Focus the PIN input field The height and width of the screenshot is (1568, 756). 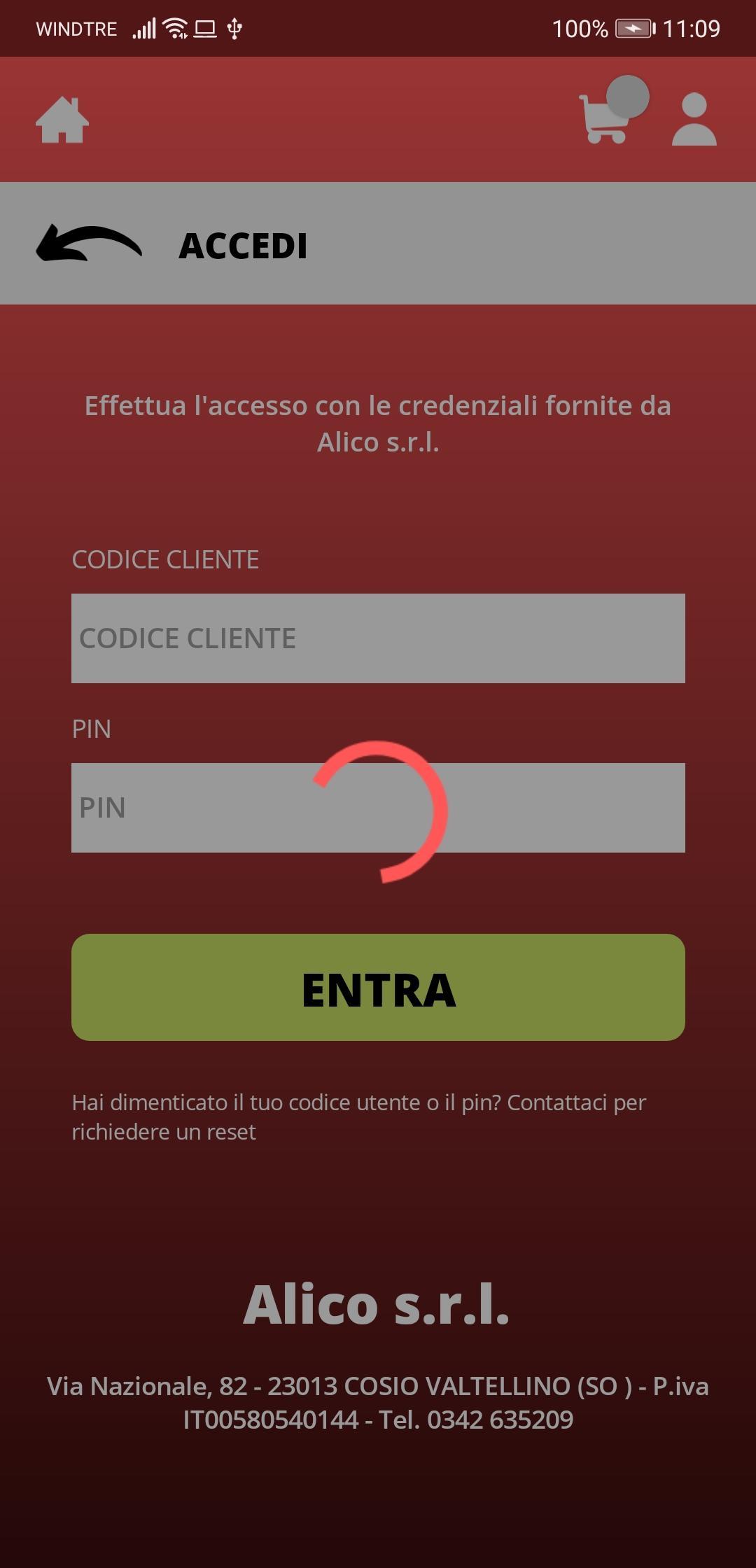pyautogui.click(x=378, y=808)
